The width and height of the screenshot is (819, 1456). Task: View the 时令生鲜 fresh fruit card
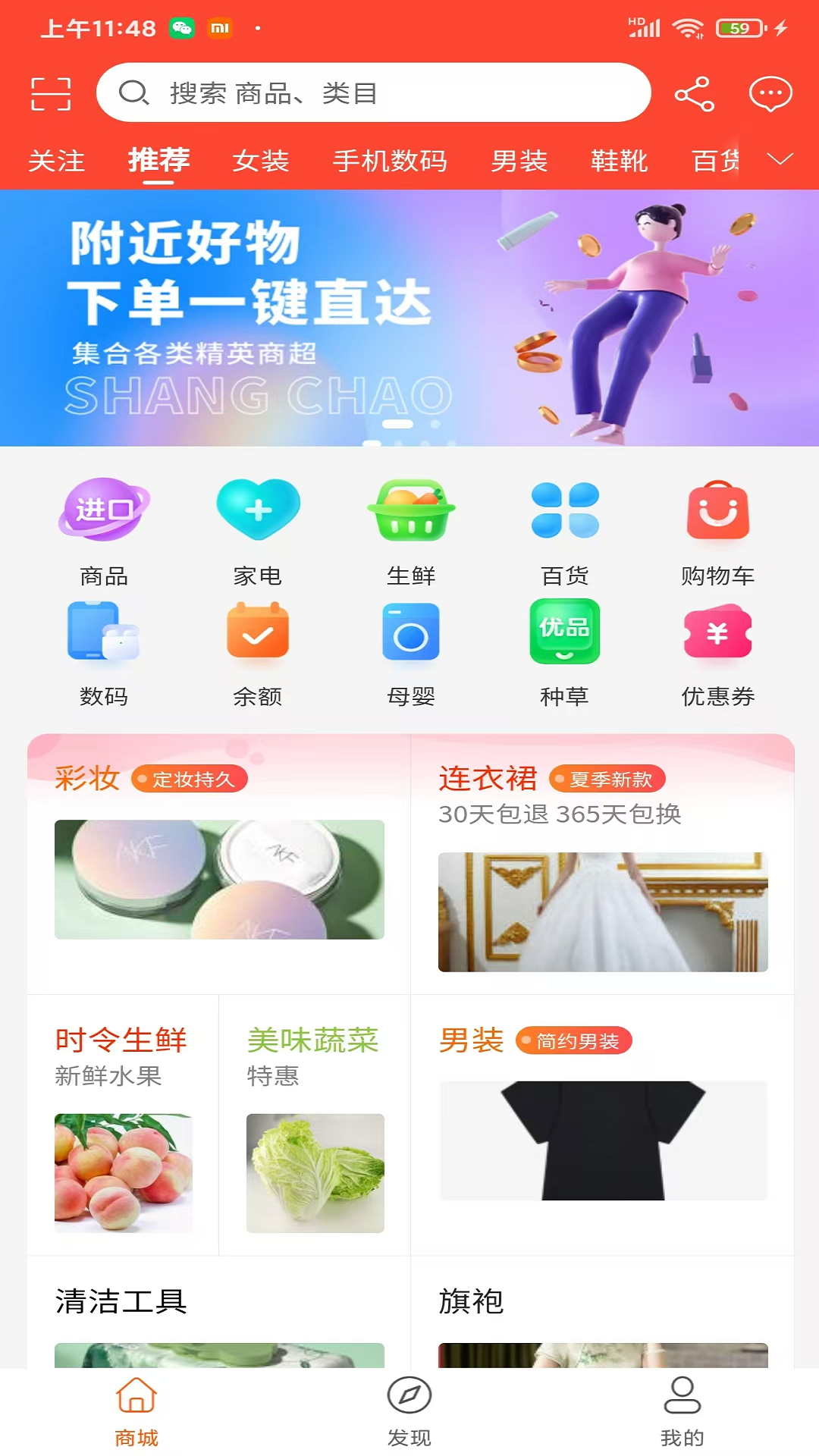pyautogui.click(x=123, y=1126)
